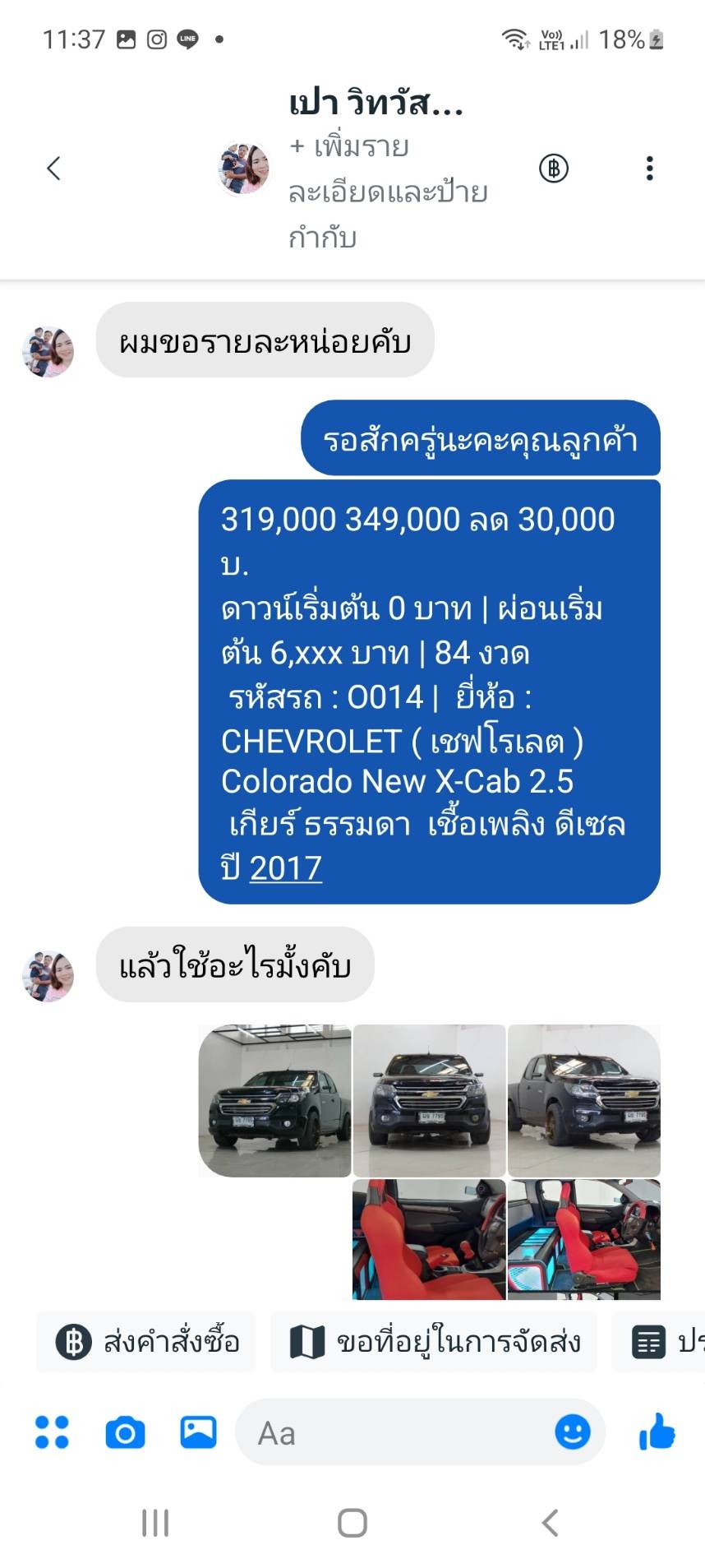Open contact profile from header name
The width and height of the screenshot is (705, 1568).
[x=376, y=104]
